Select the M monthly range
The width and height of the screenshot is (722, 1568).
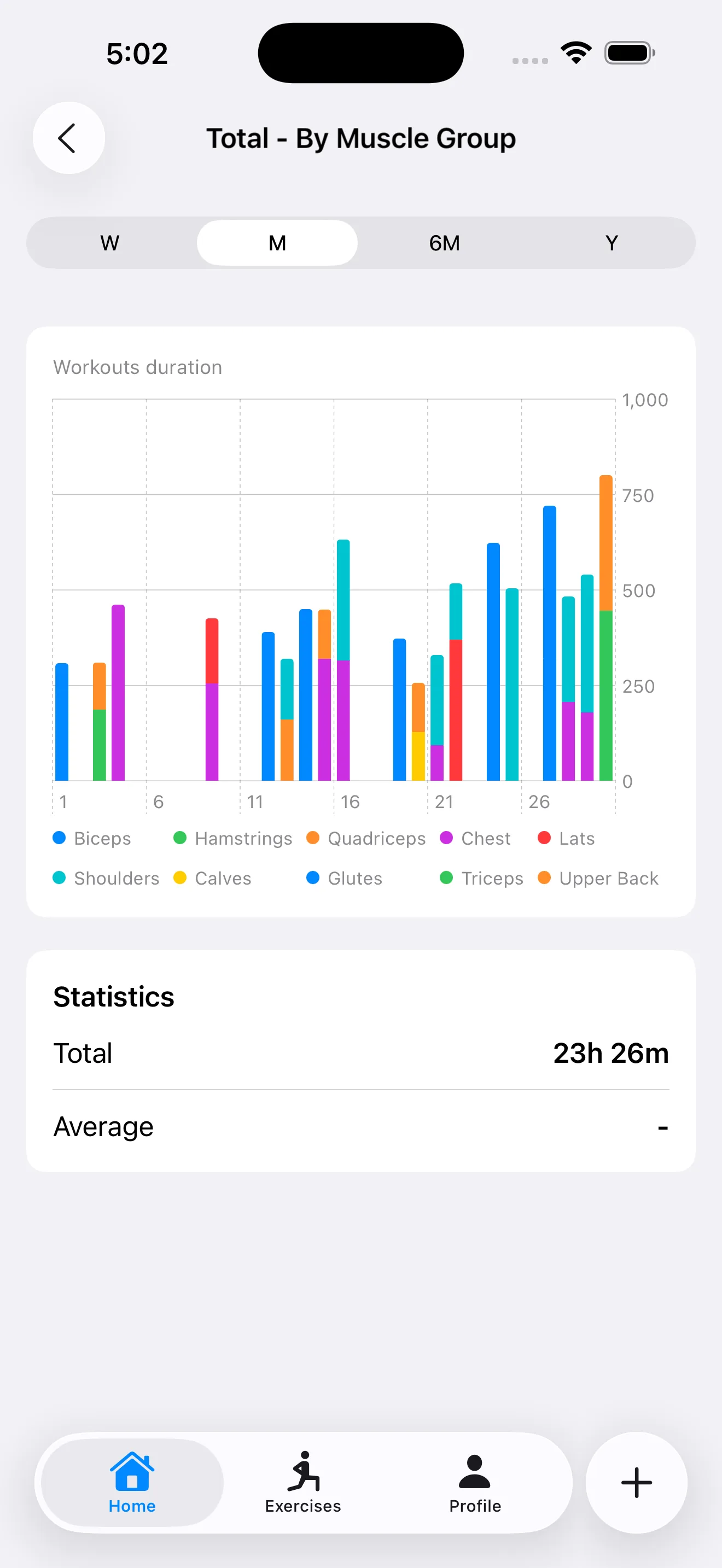pos(277,243)
